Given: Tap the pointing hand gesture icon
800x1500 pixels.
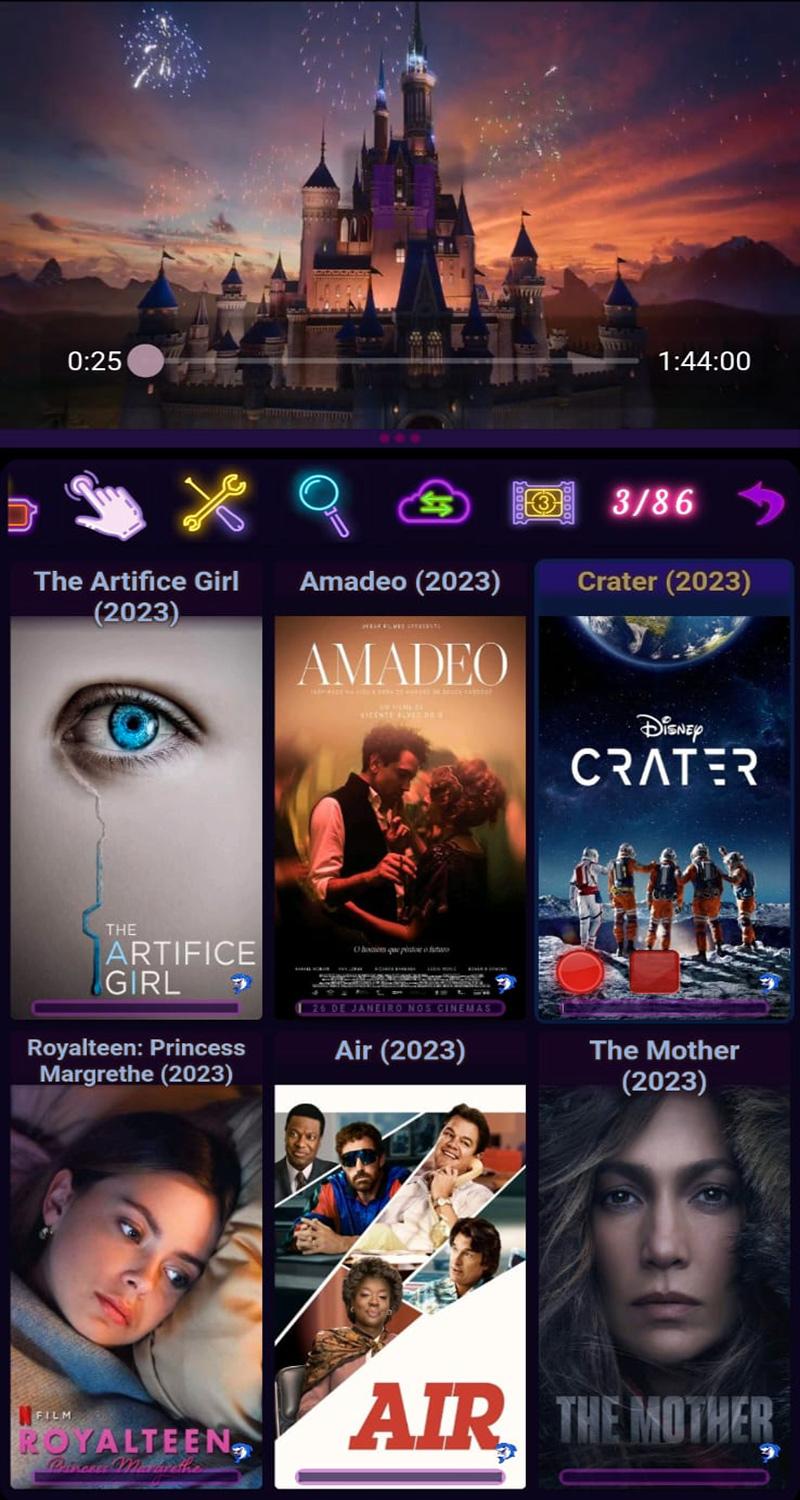Looking at the screenshot, I should point(106,505).
